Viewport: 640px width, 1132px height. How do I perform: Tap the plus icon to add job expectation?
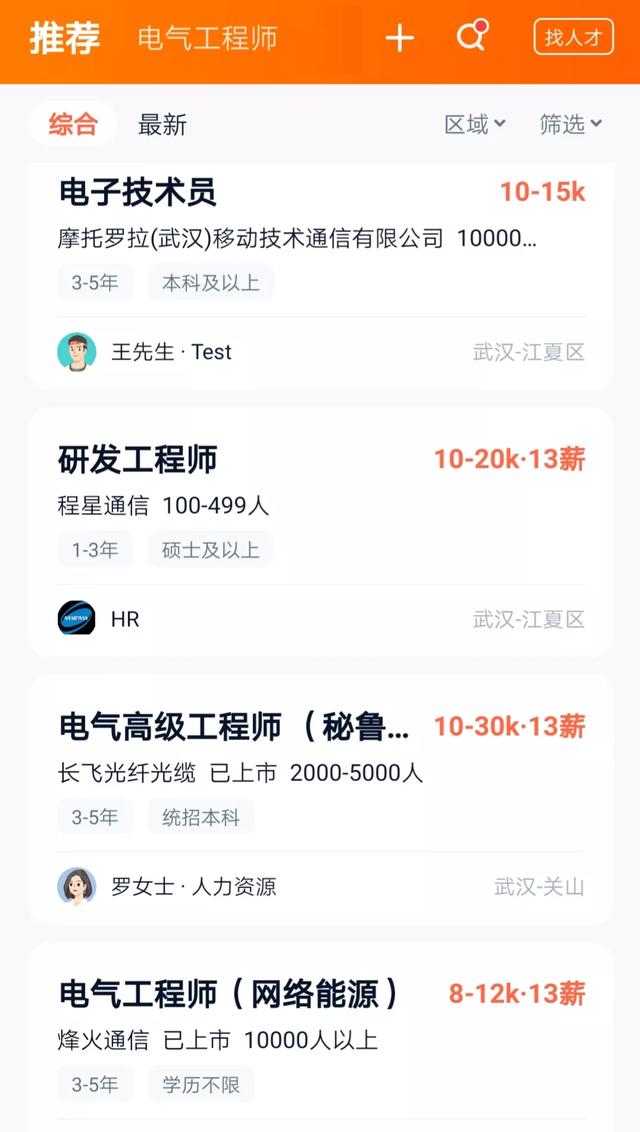[399, 38]
